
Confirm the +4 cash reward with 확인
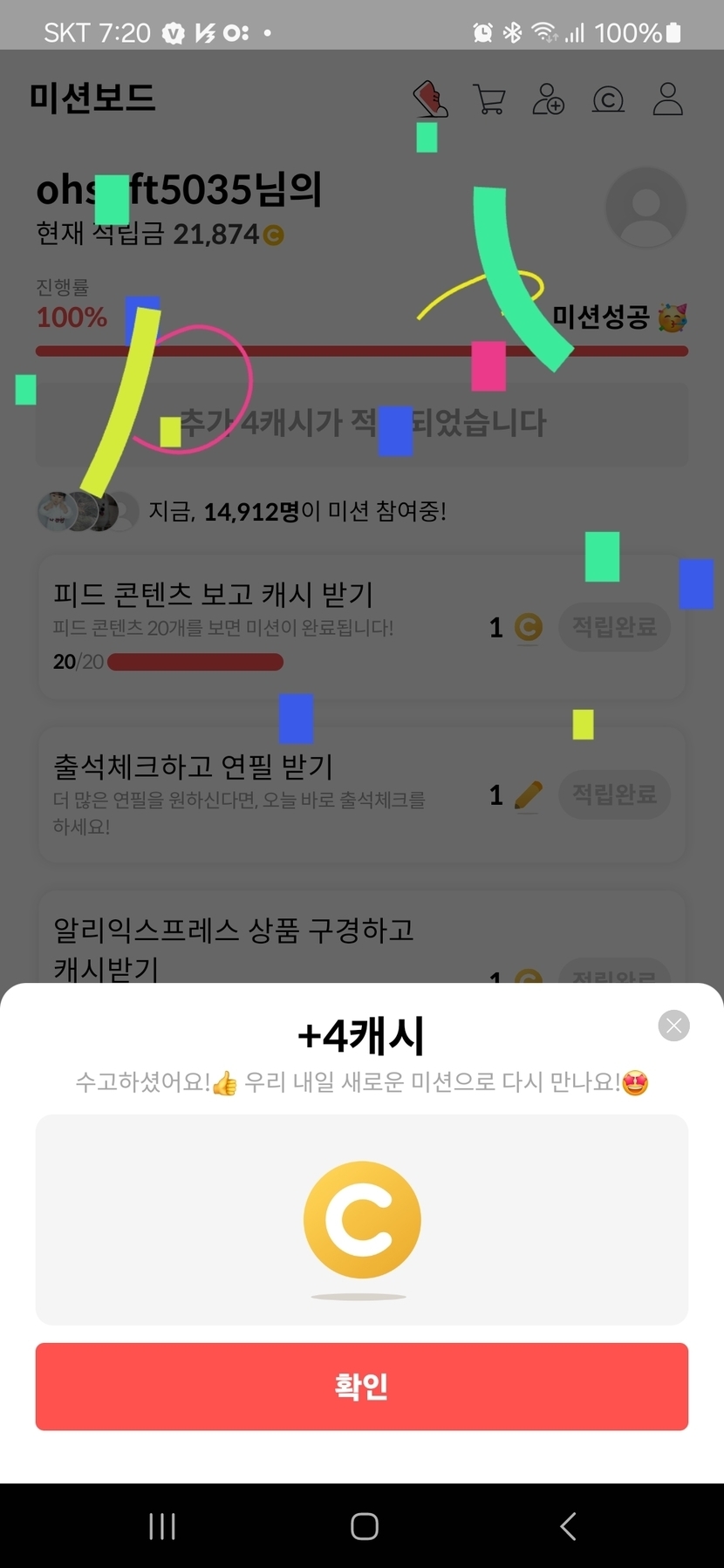[x=361, y=1386]
